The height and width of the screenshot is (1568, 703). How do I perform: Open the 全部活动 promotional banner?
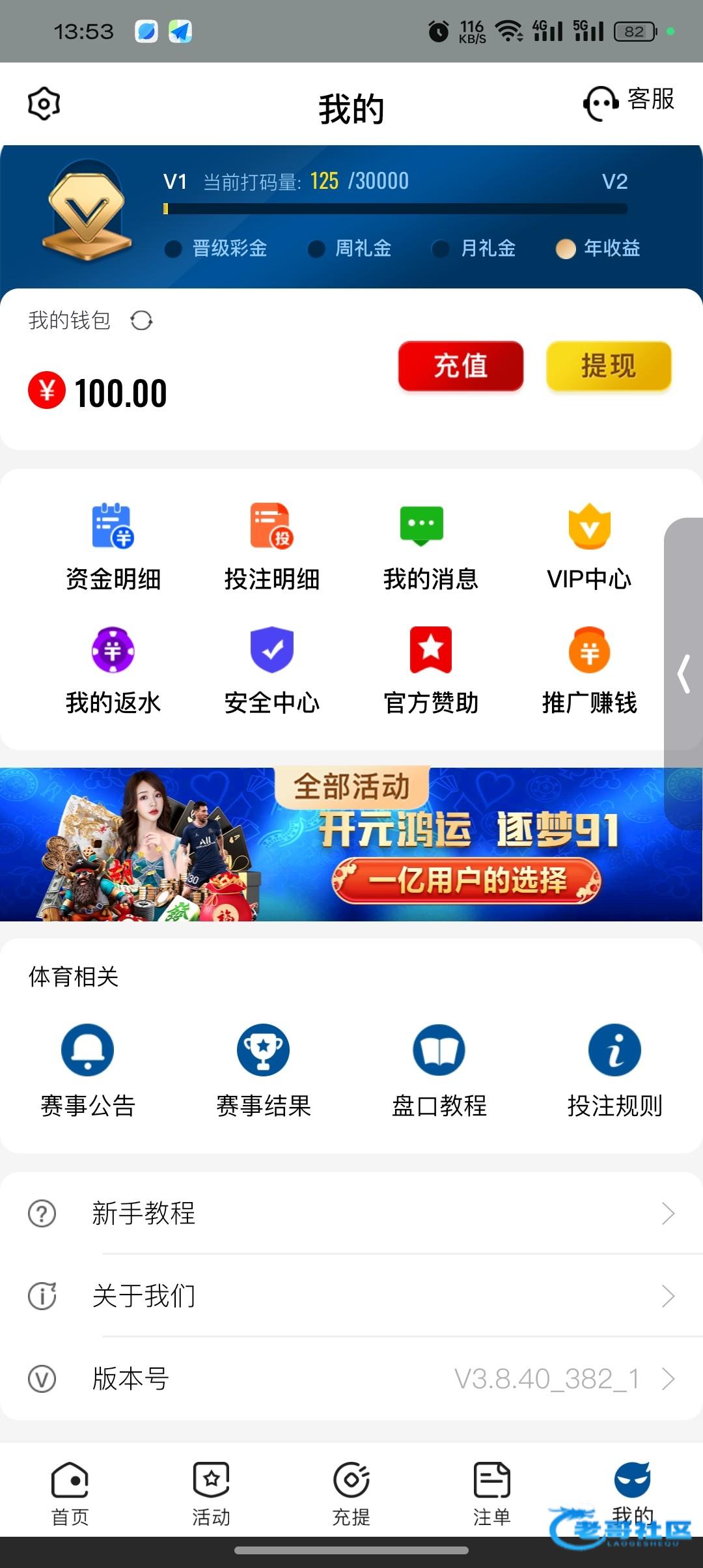[351, 844]
